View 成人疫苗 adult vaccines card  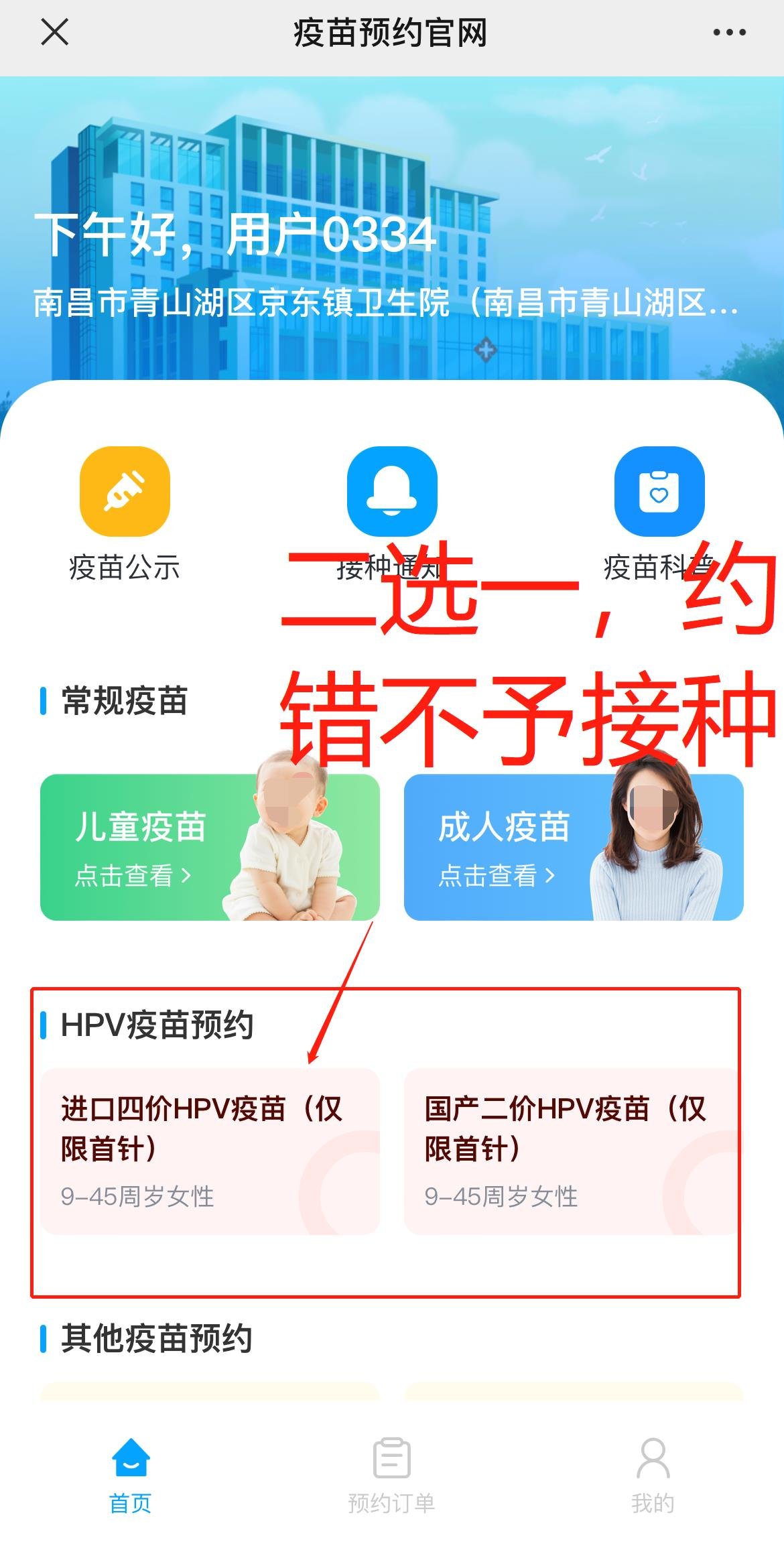point(574,847)
